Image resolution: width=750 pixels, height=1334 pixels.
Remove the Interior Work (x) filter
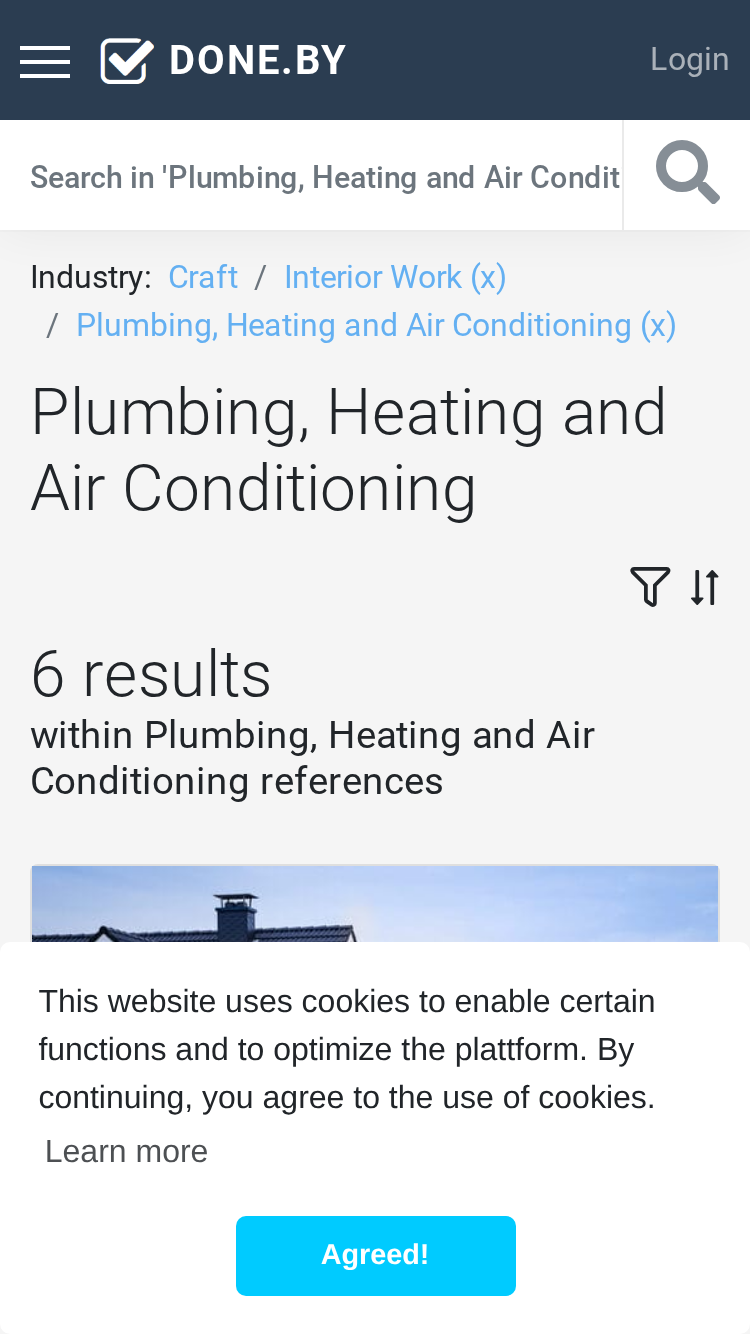[x=395, y=277]
